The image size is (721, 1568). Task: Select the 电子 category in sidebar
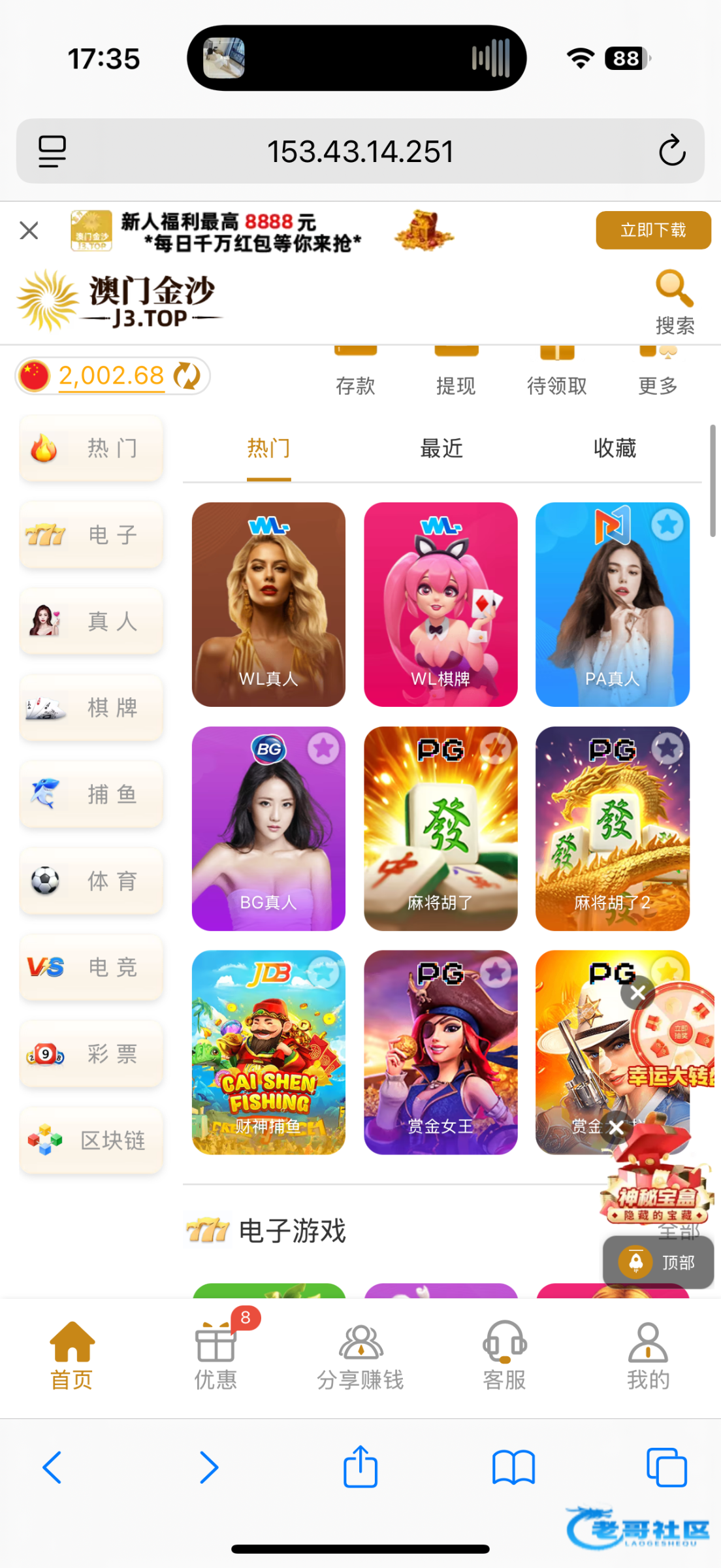click(x=91, y=535)
